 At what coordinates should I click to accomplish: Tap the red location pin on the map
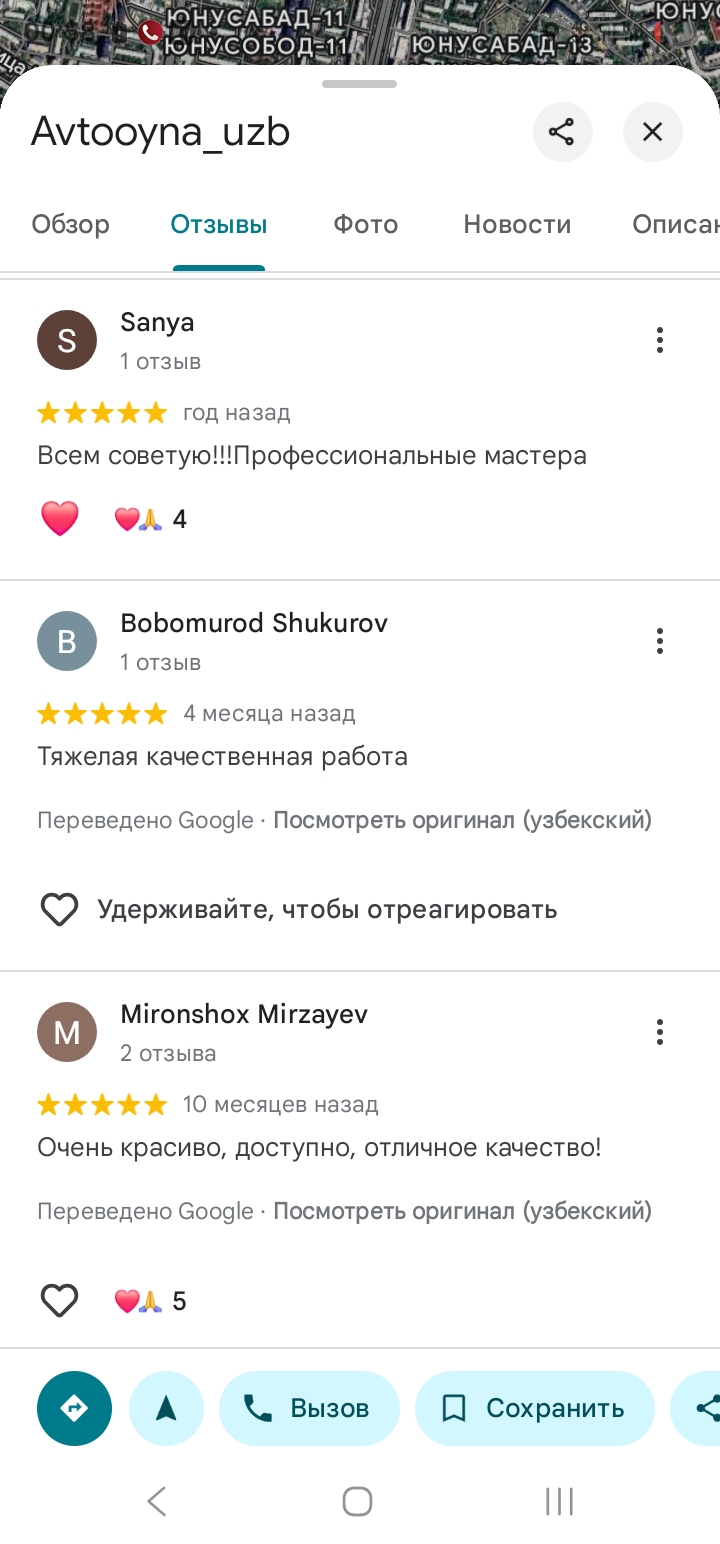point(150,32)
